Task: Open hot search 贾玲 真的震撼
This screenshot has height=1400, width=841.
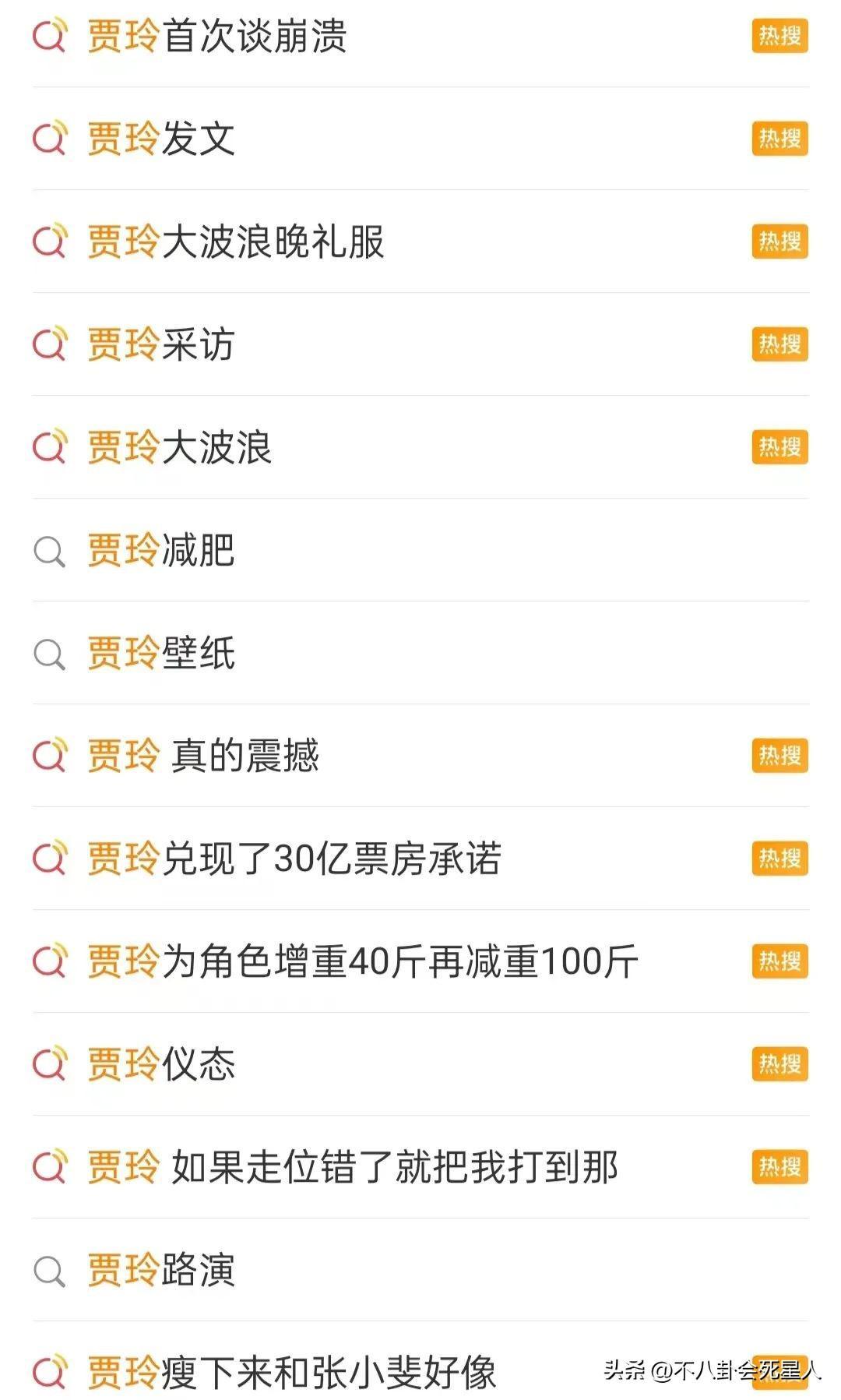Action: 202,756
